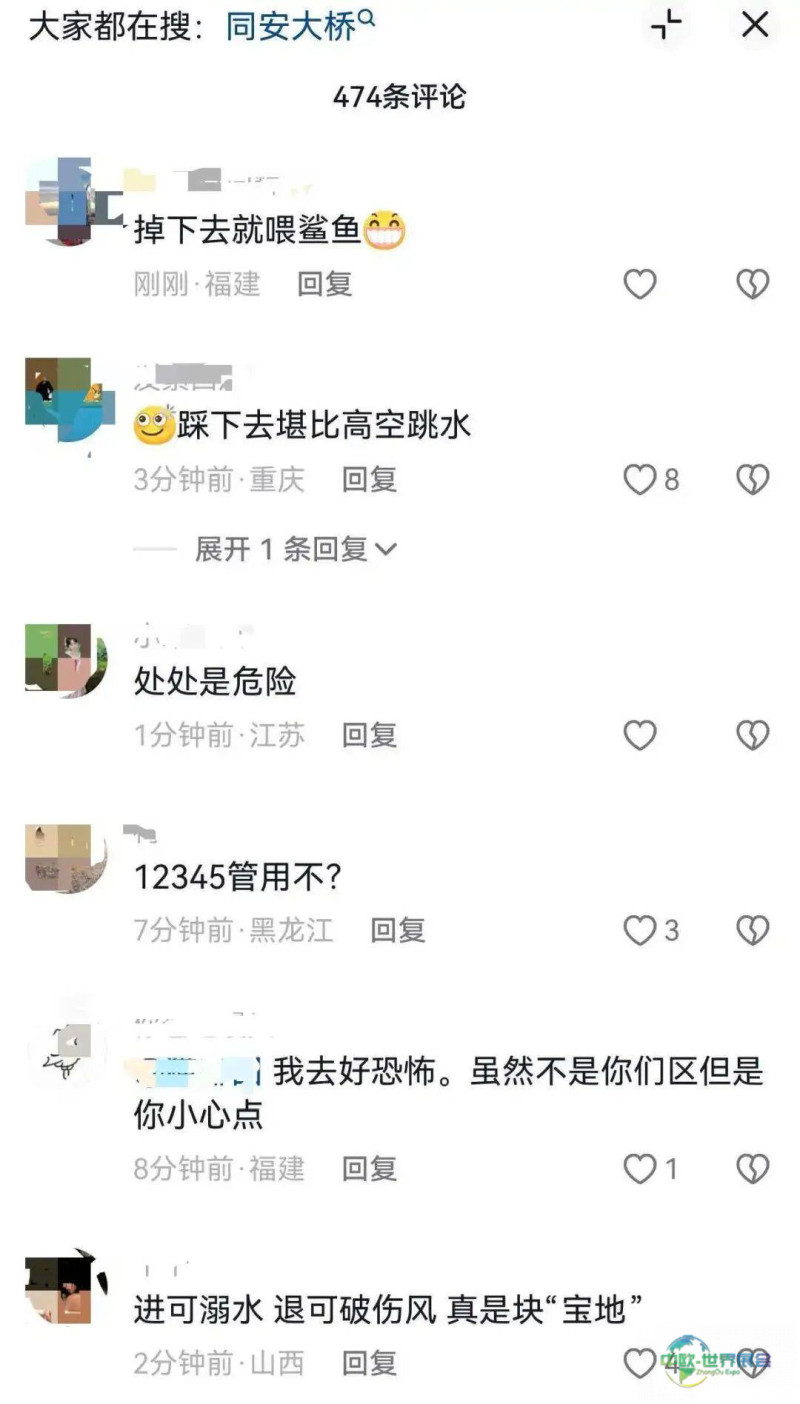Image resolution: width=800 pixels, height=1404 pixels.
Task: Dislike the comment 处处是危险
Action: point(752,736)
